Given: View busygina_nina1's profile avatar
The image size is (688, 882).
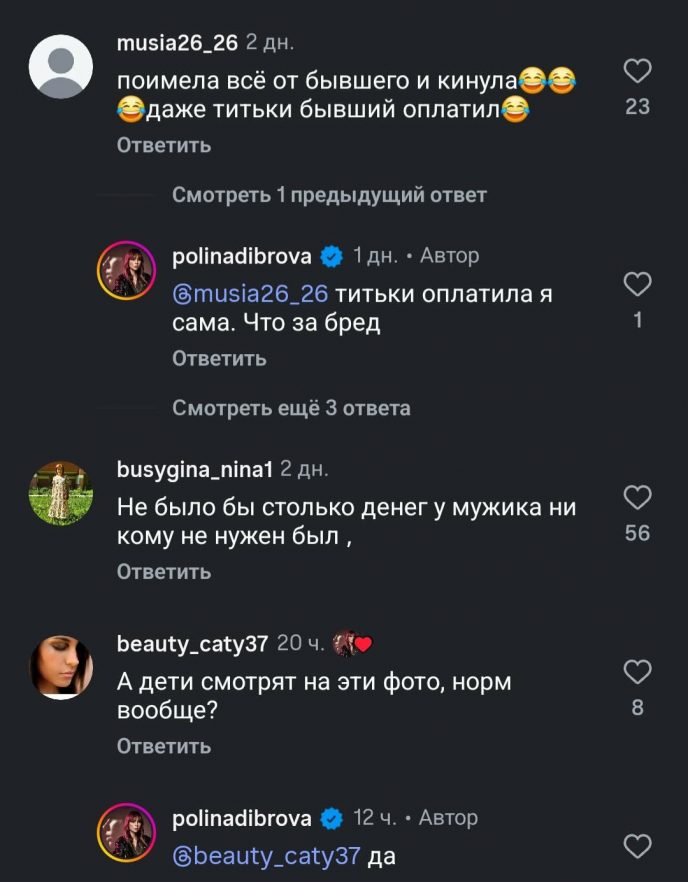Looking at the screenshot, I should (x=61, y=493).
